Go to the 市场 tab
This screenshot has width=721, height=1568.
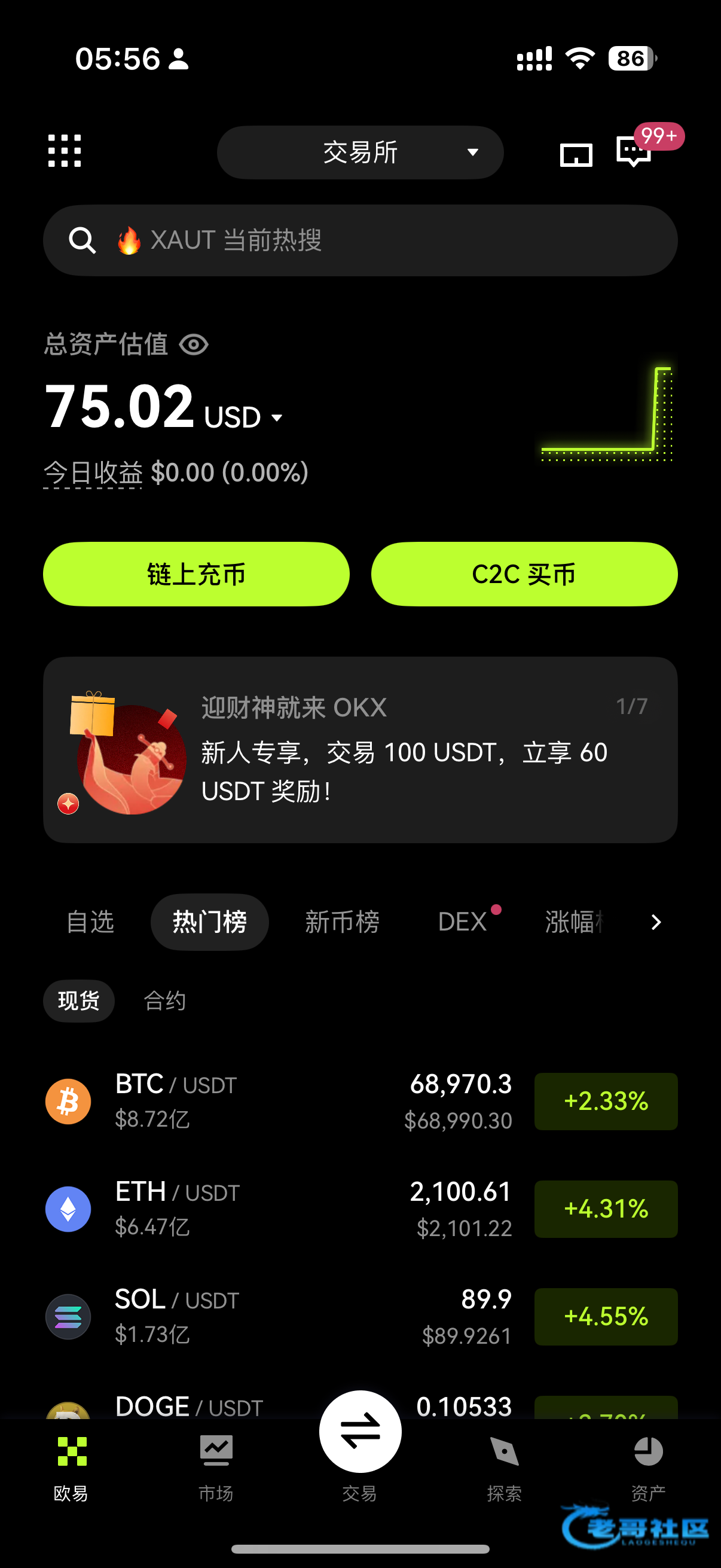(216, 1468)
